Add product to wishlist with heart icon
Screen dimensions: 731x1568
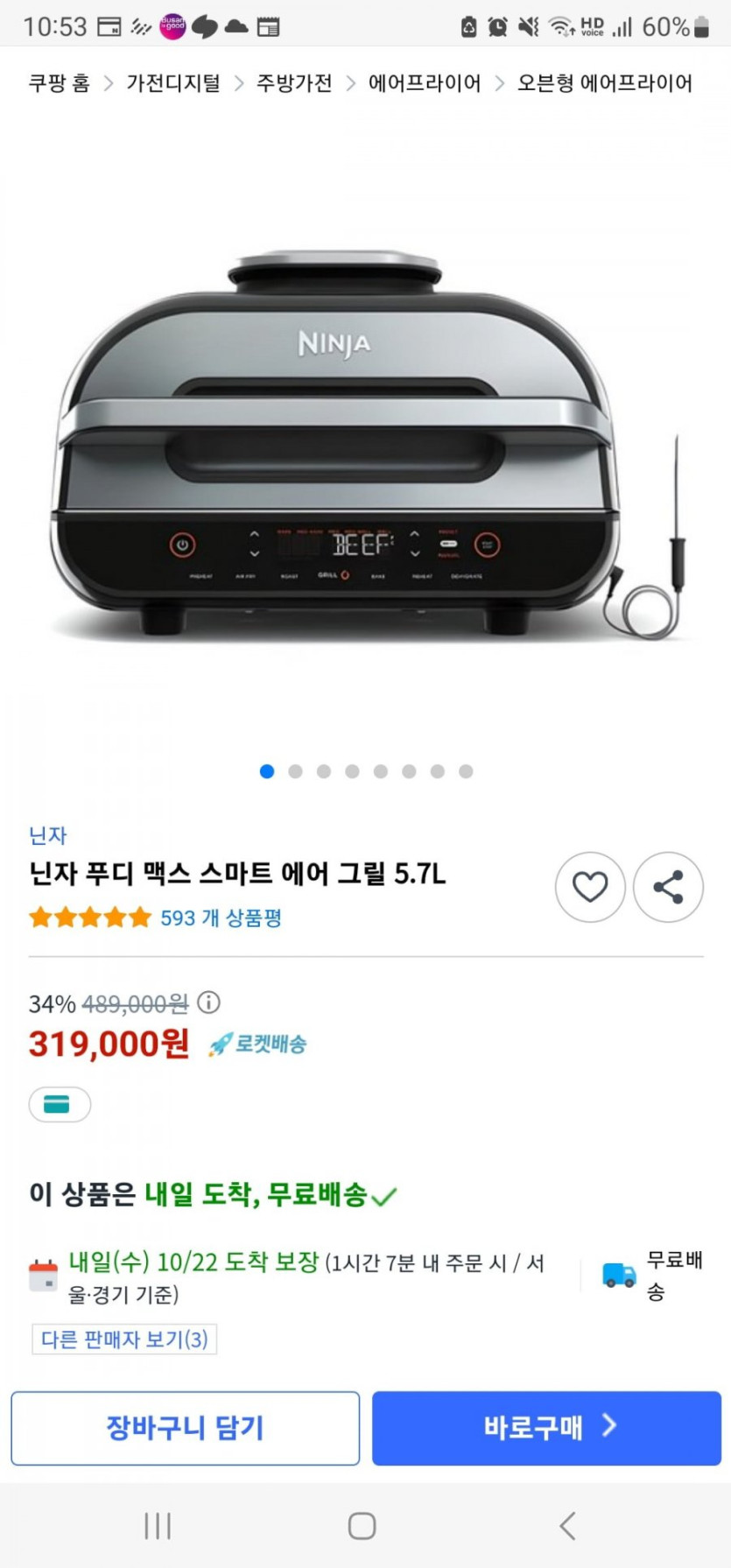tap(590, 887)
